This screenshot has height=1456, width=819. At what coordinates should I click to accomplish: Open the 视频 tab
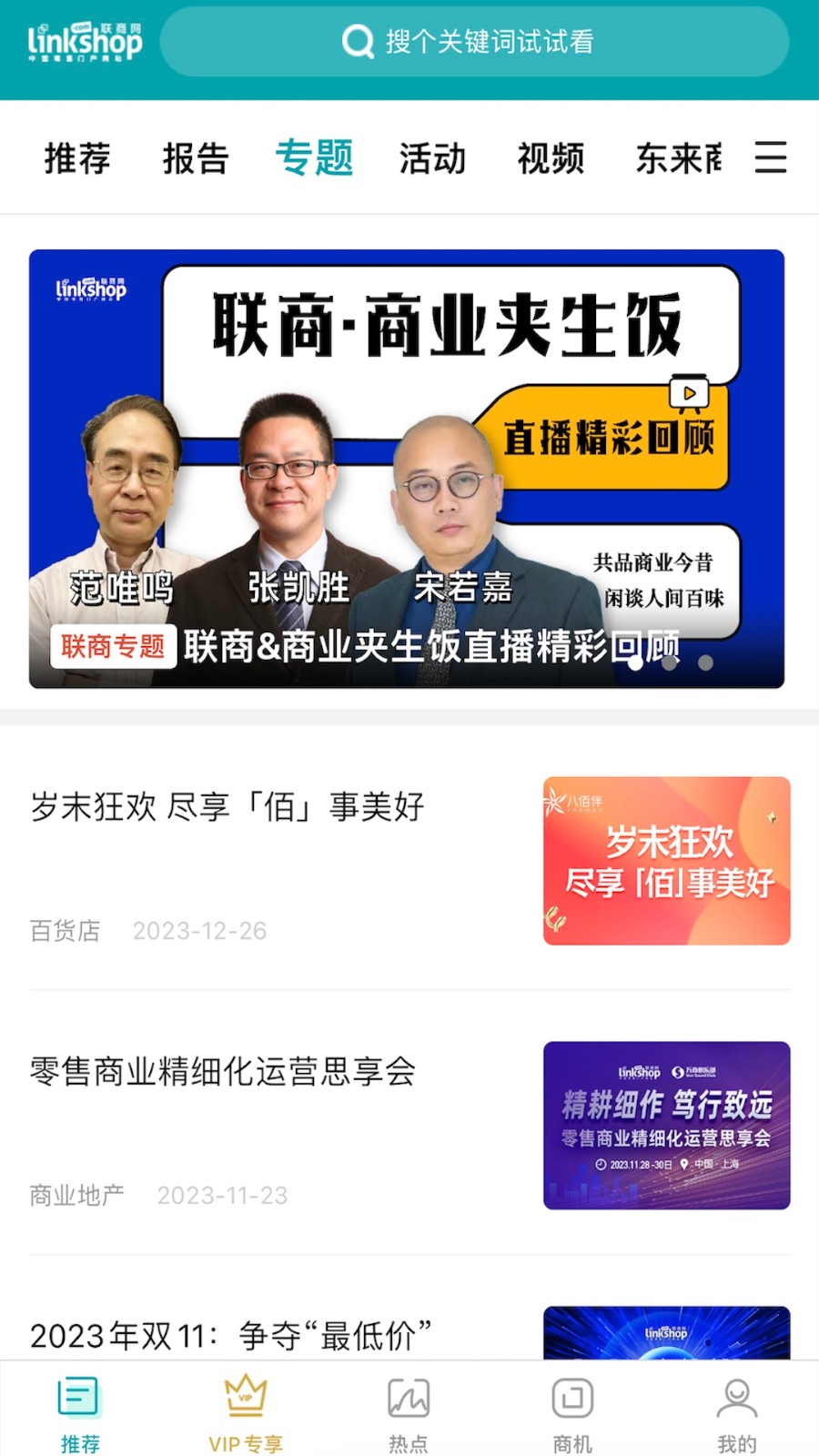(x=551, y=158)
